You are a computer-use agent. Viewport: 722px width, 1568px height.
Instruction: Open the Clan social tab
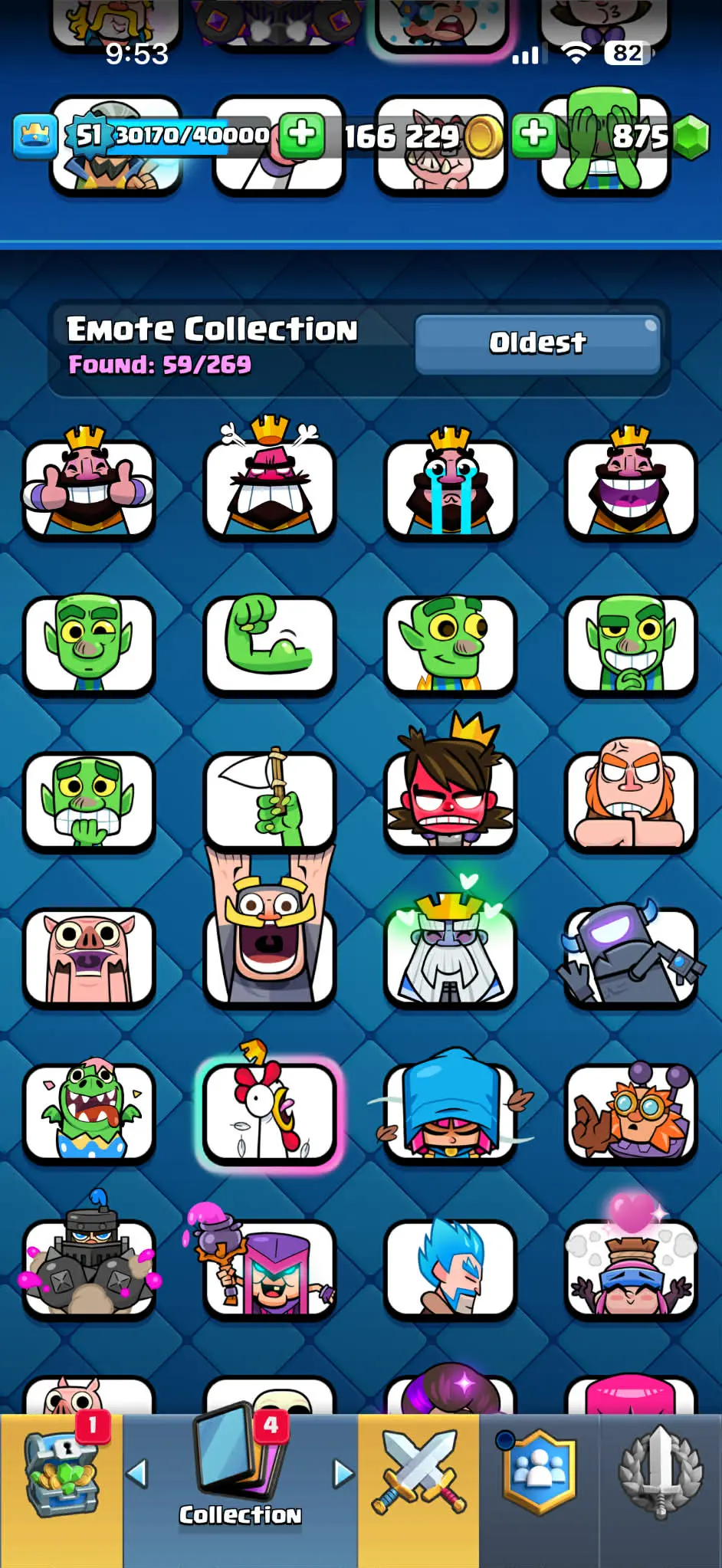pyautogui.click(x=539, y=1471)
